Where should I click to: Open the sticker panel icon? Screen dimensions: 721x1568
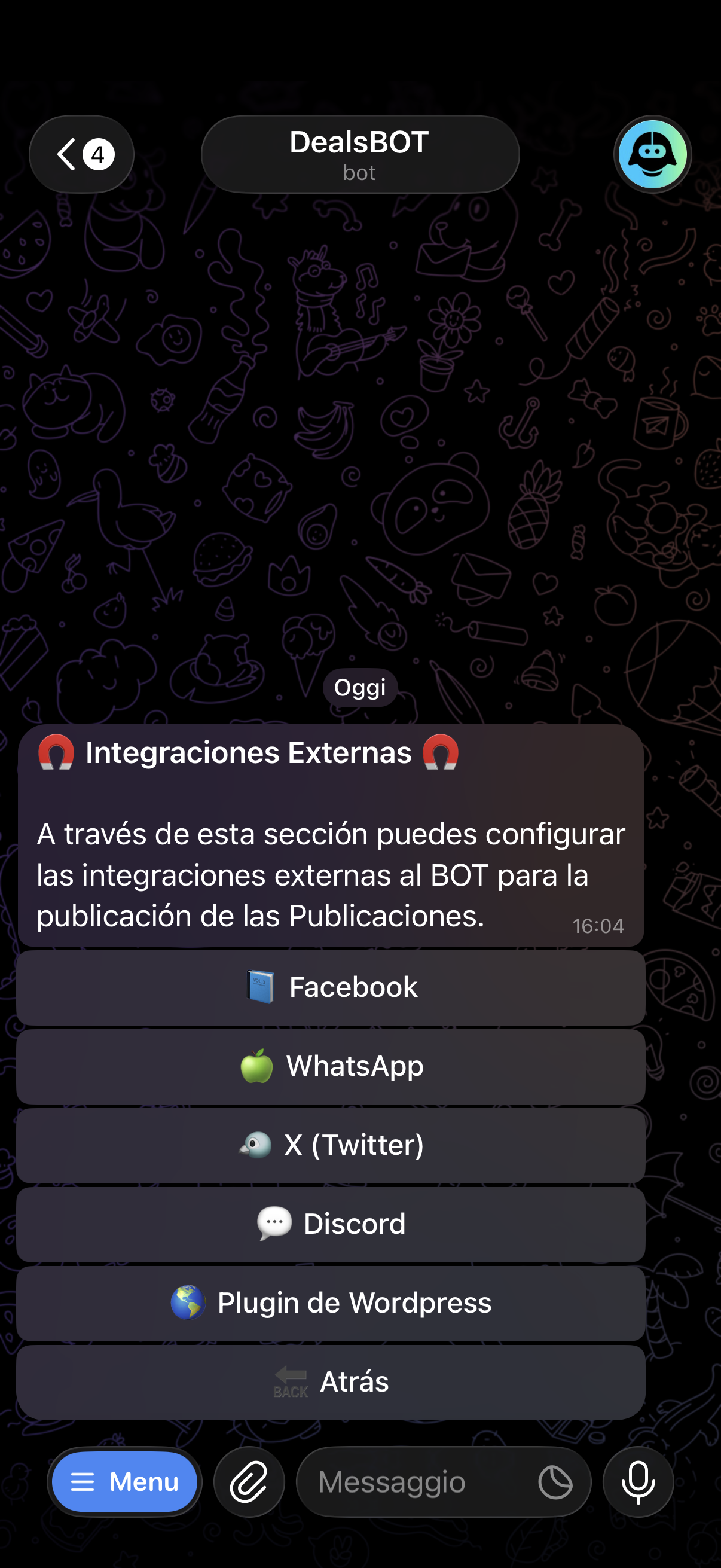click(x=555, y=1481)
